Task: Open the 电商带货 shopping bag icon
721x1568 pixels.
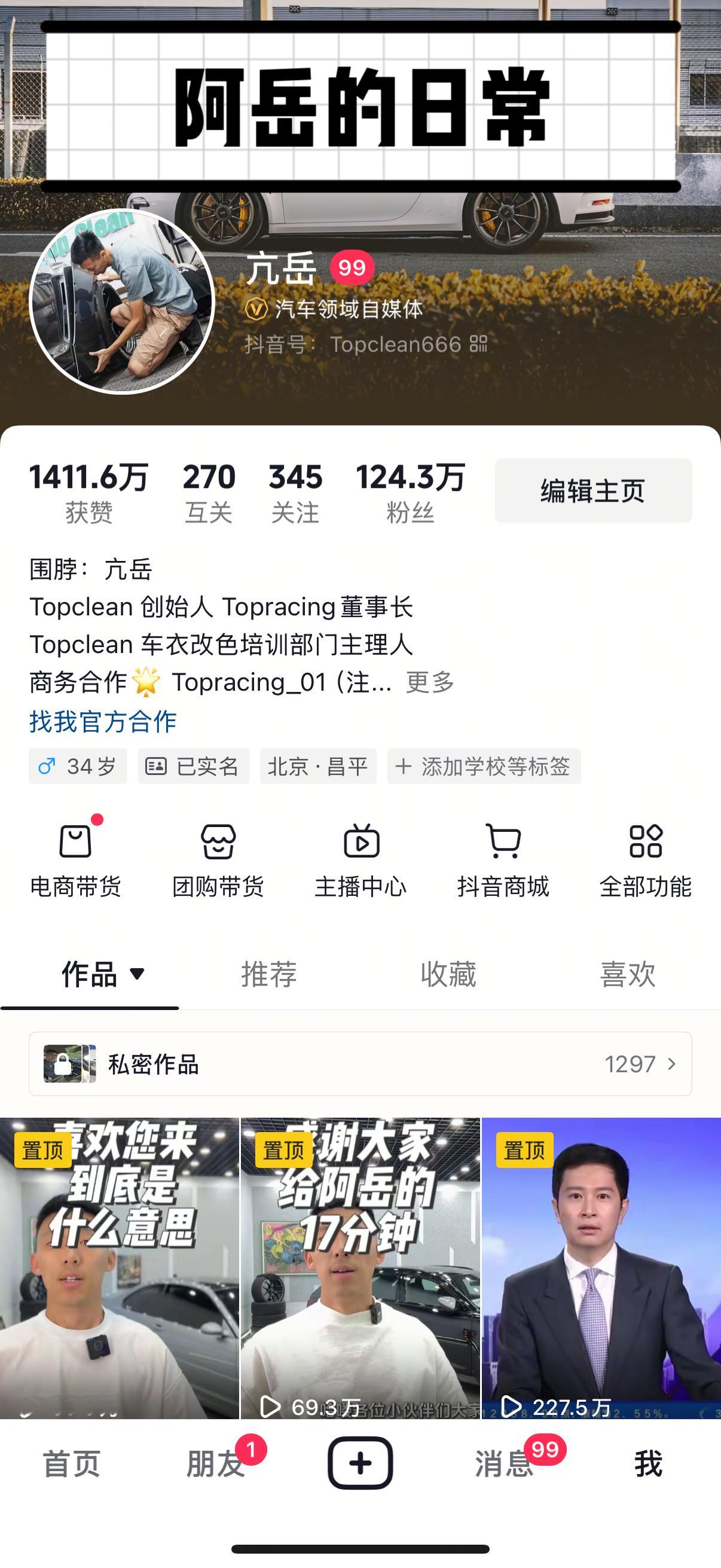Action: 74,843
